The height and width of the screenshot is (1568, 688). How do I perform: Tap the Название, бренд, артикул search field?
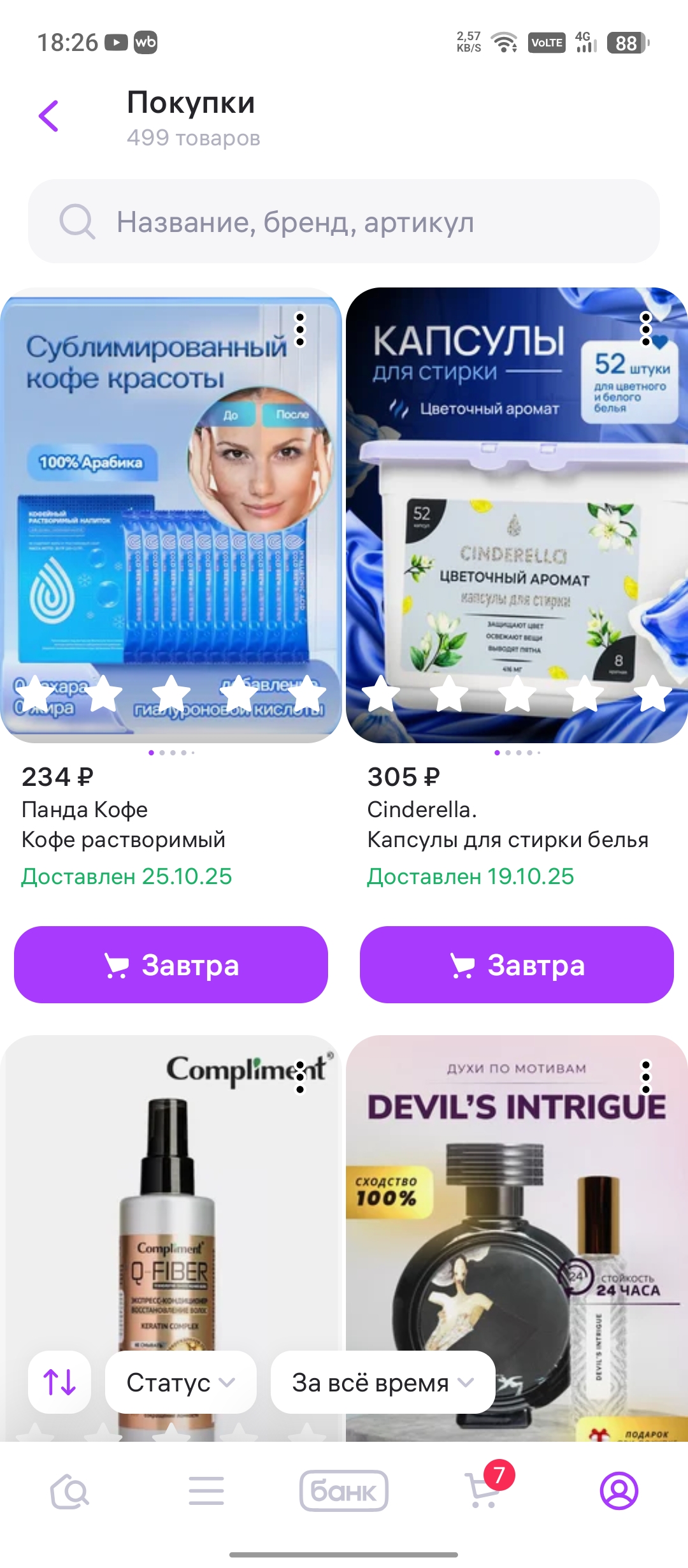point(344,222)
